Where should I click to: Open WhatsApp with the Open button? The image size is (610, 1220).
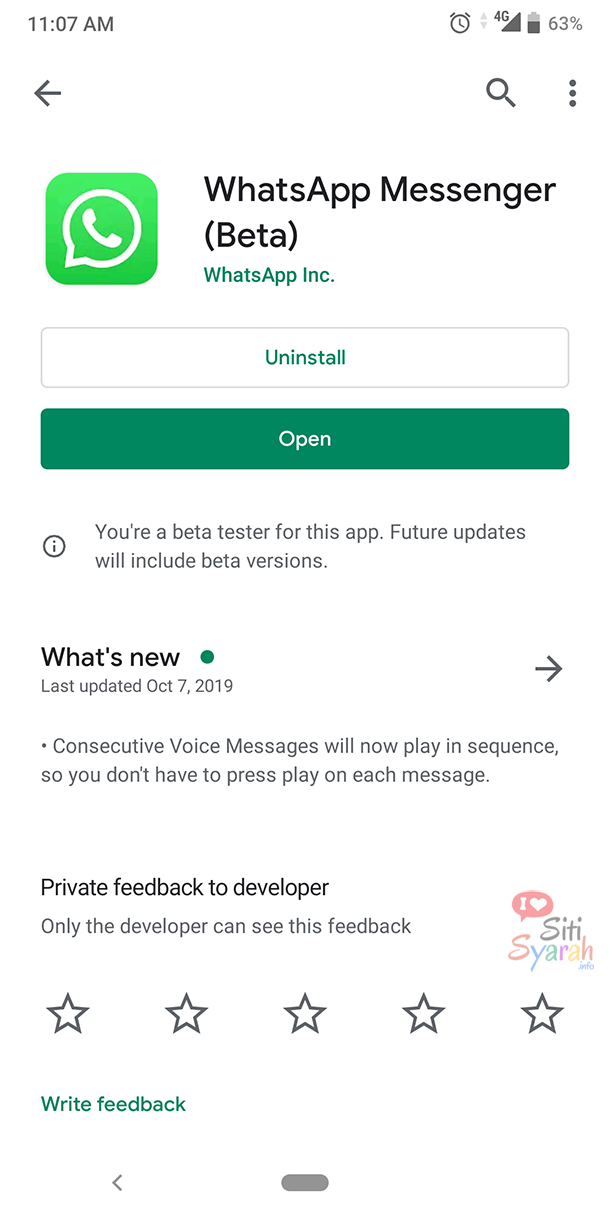(x=305, y=439)
